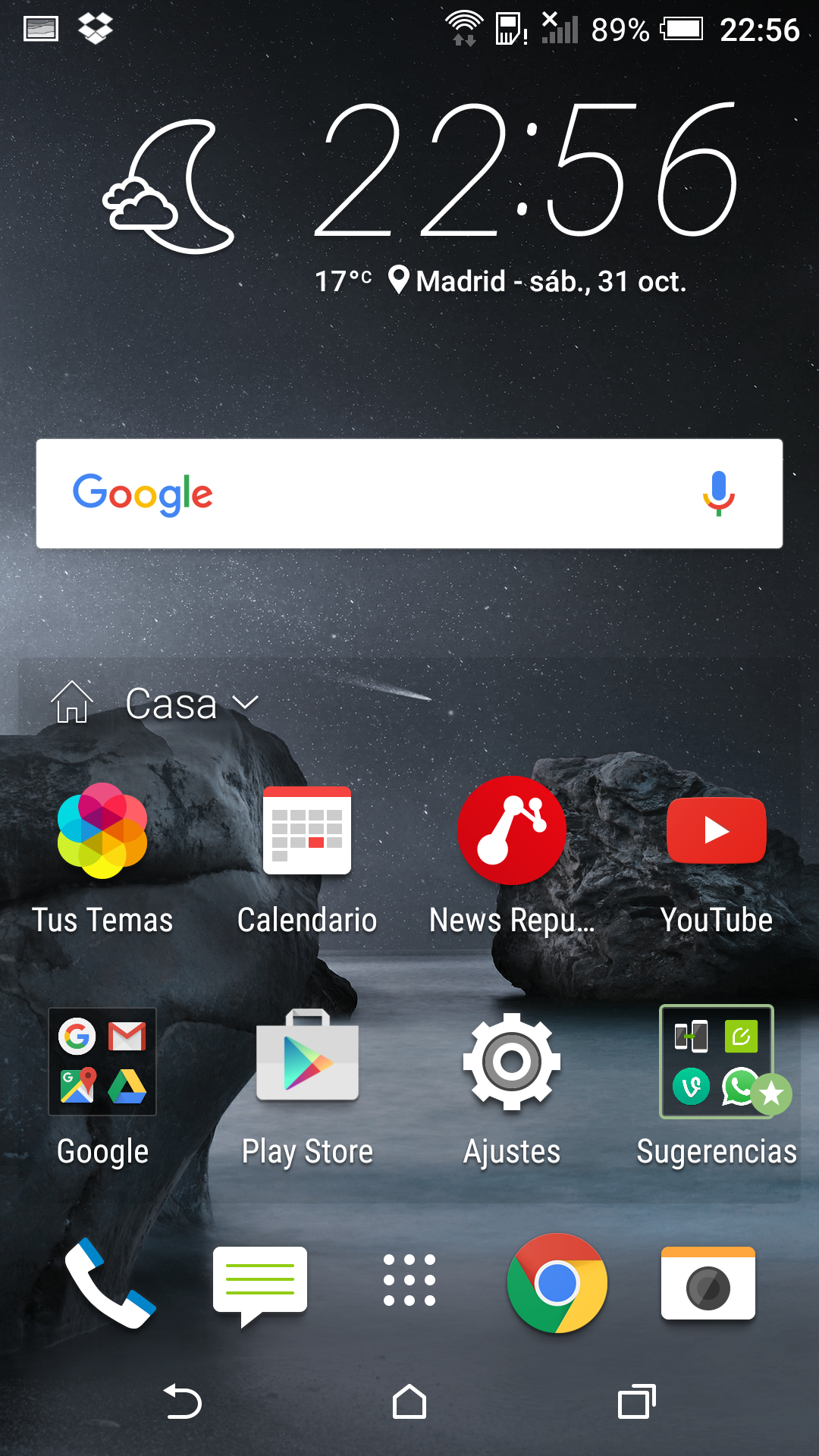Open the messages app in the dock
819x1456 pixels.
click(x=260, y=1283)
